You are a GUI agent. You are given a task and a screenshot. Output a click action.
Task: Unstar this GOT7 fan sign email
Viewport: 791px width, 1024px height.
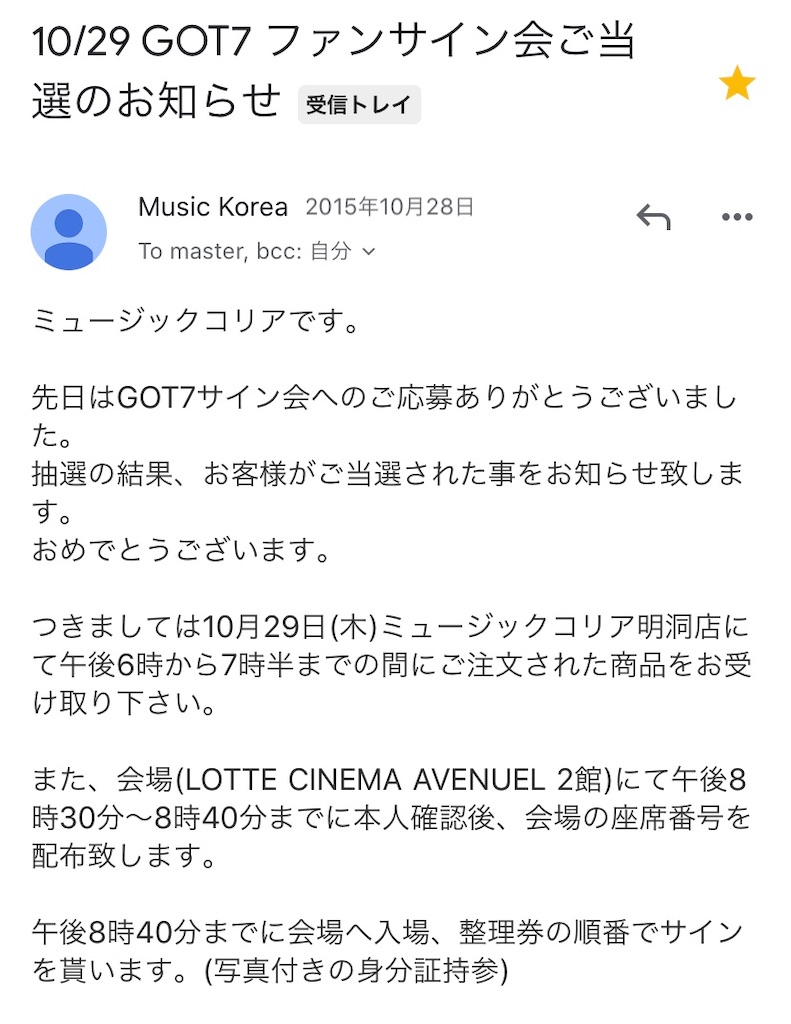coord(737,85)
